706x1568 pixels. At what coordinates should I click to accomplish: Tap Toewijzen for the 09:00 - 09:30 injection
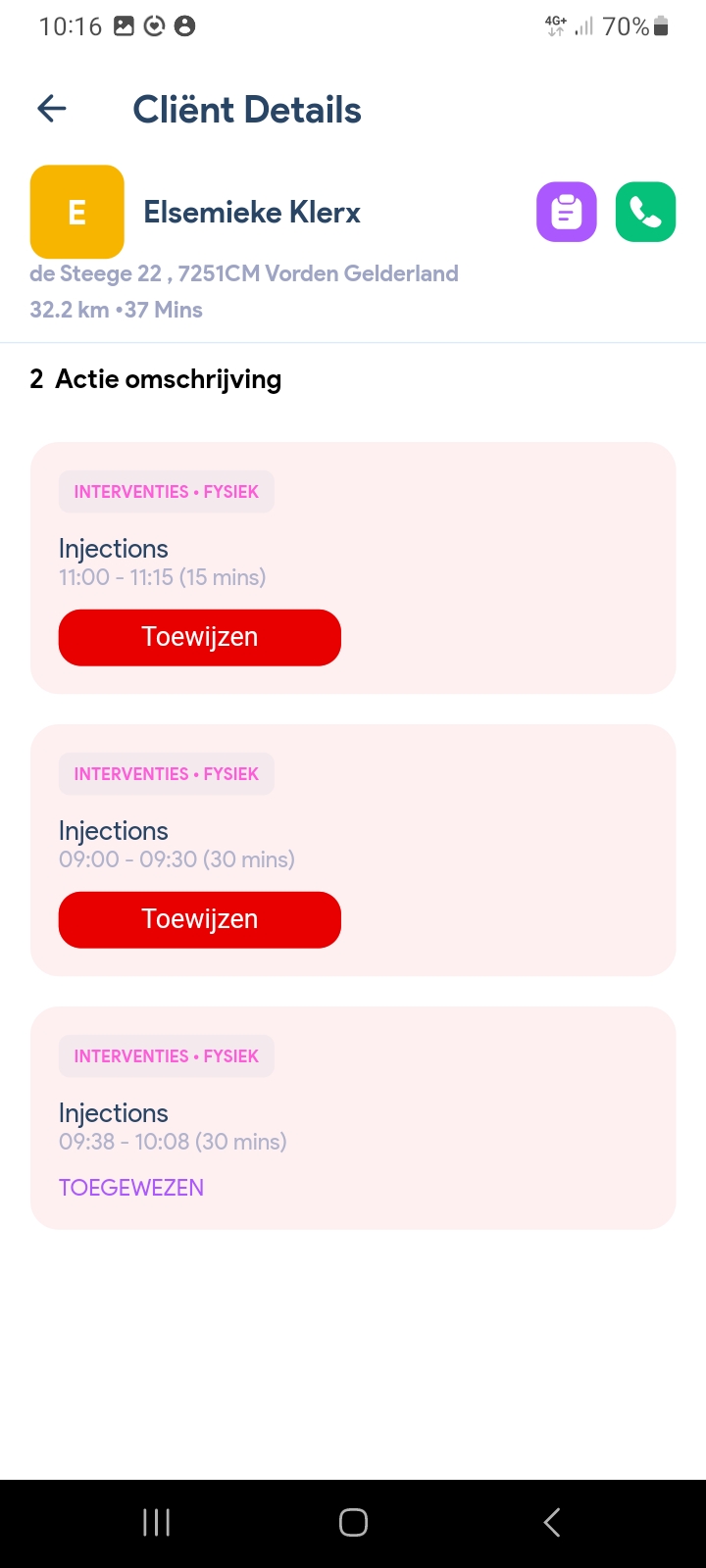pyautogui.click(x=200, y=919)
